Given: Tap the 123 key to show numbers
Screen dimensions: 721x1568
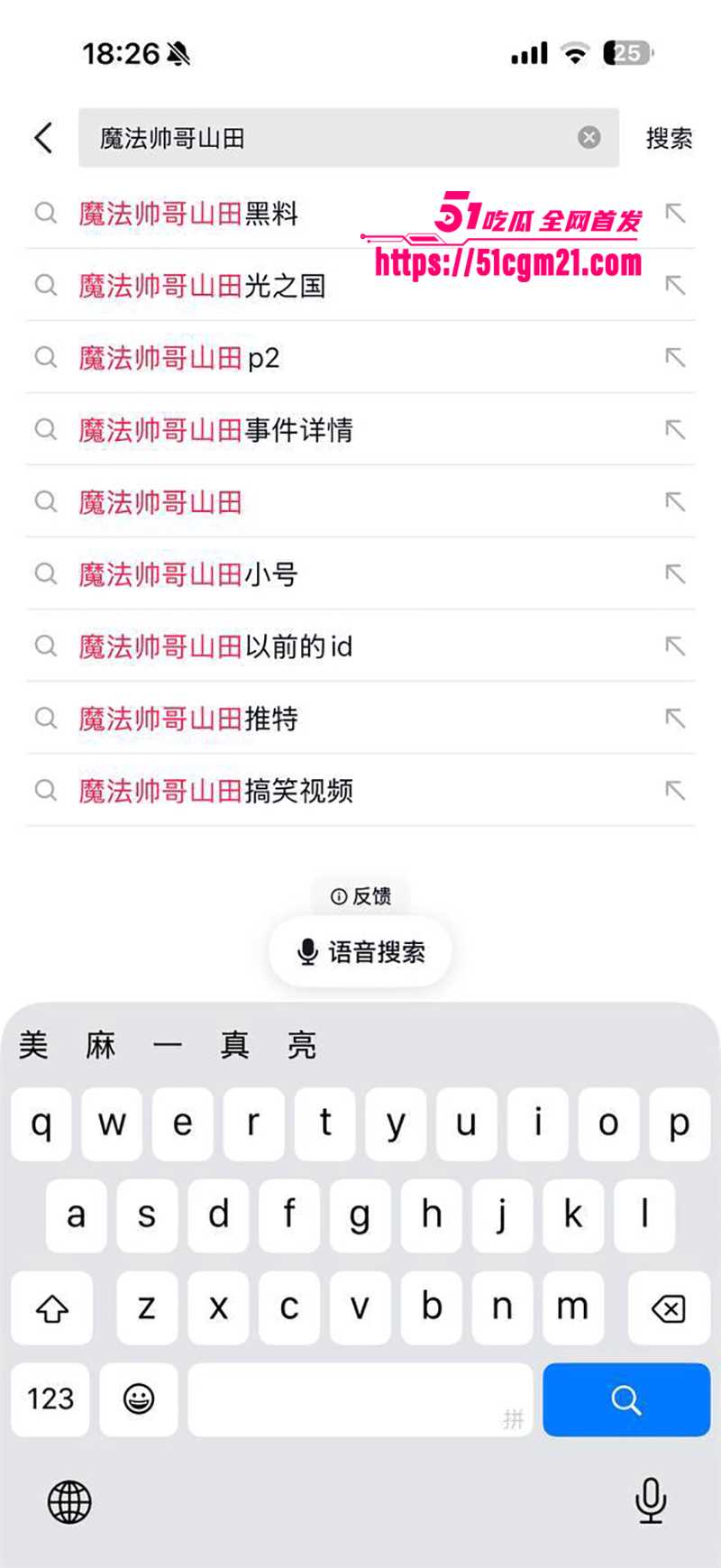Looking at the screenshot, I should pos(50,1399).
